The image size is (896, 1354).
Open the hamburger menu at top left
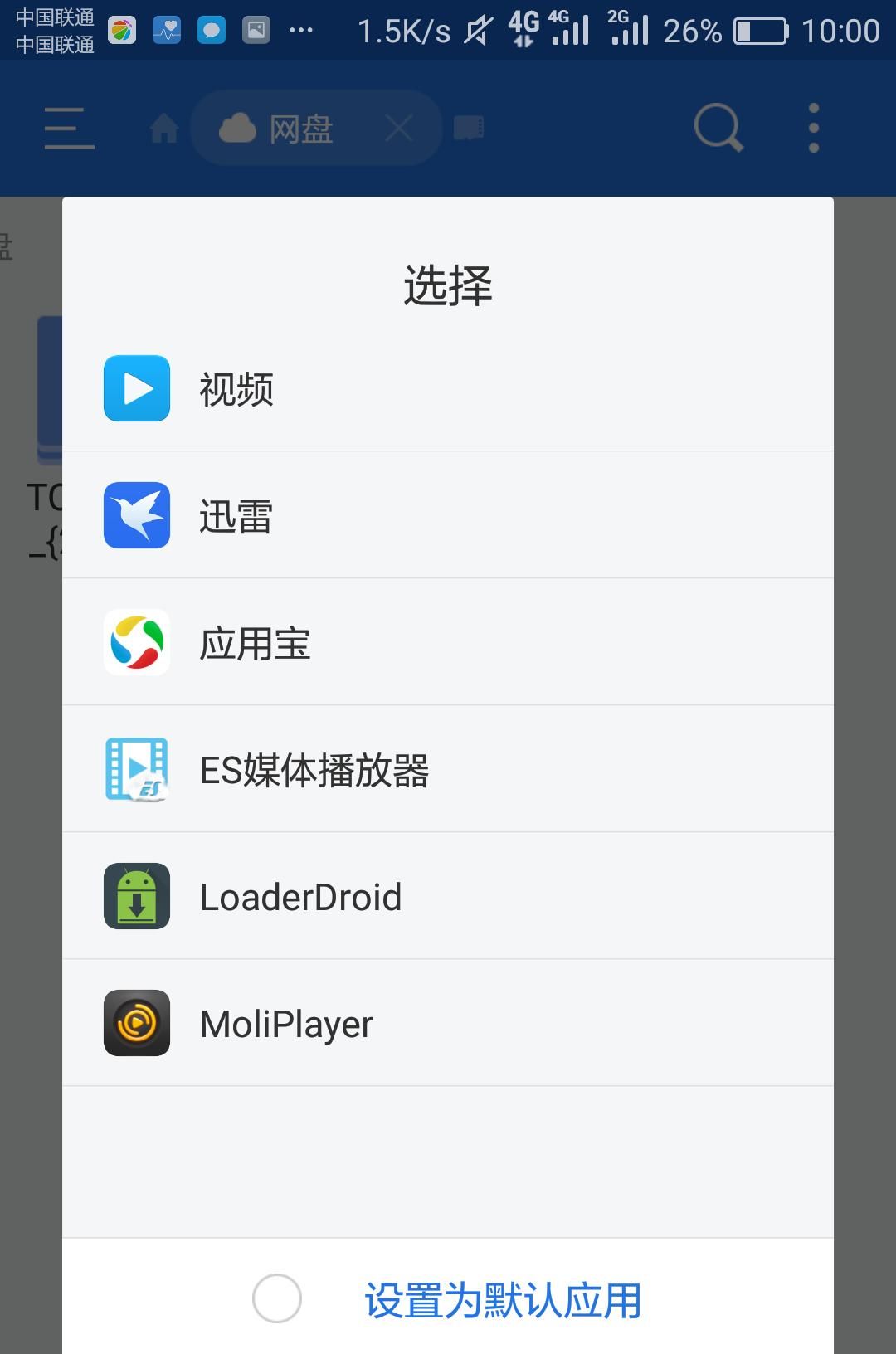coord(68,128)
